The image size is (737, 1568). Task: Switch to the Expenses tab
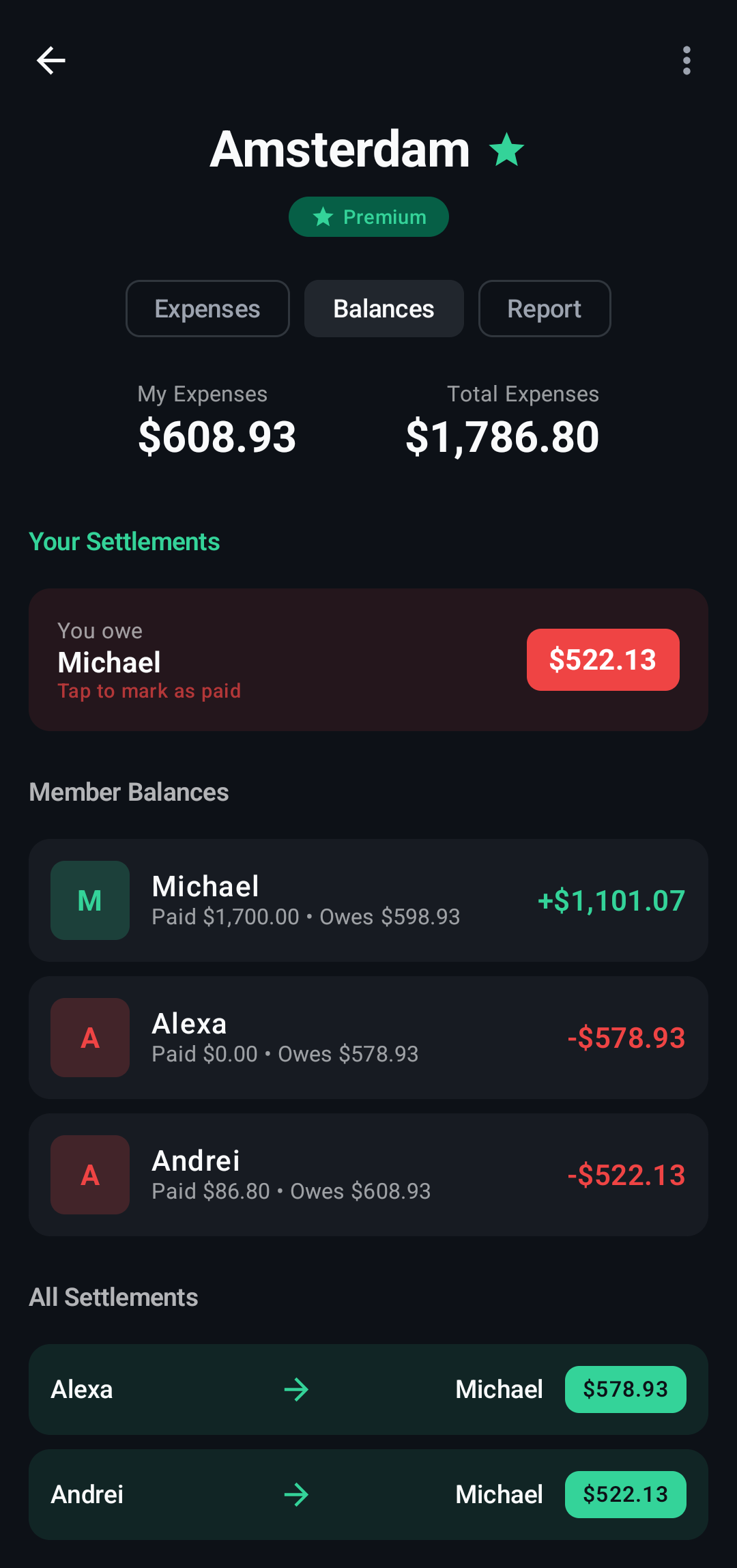[x=207, y=309]
